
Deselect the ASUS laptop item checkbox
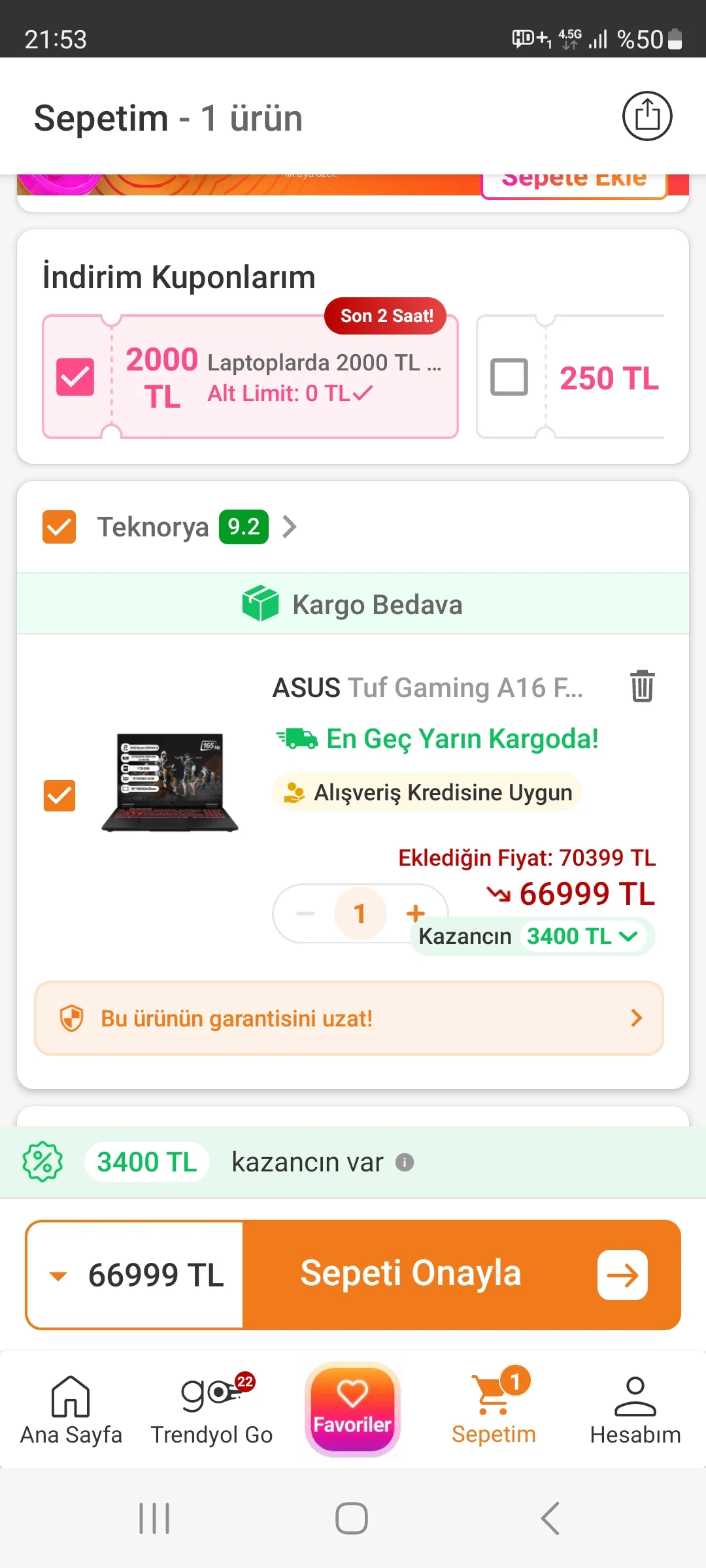(x=59, y=796)
